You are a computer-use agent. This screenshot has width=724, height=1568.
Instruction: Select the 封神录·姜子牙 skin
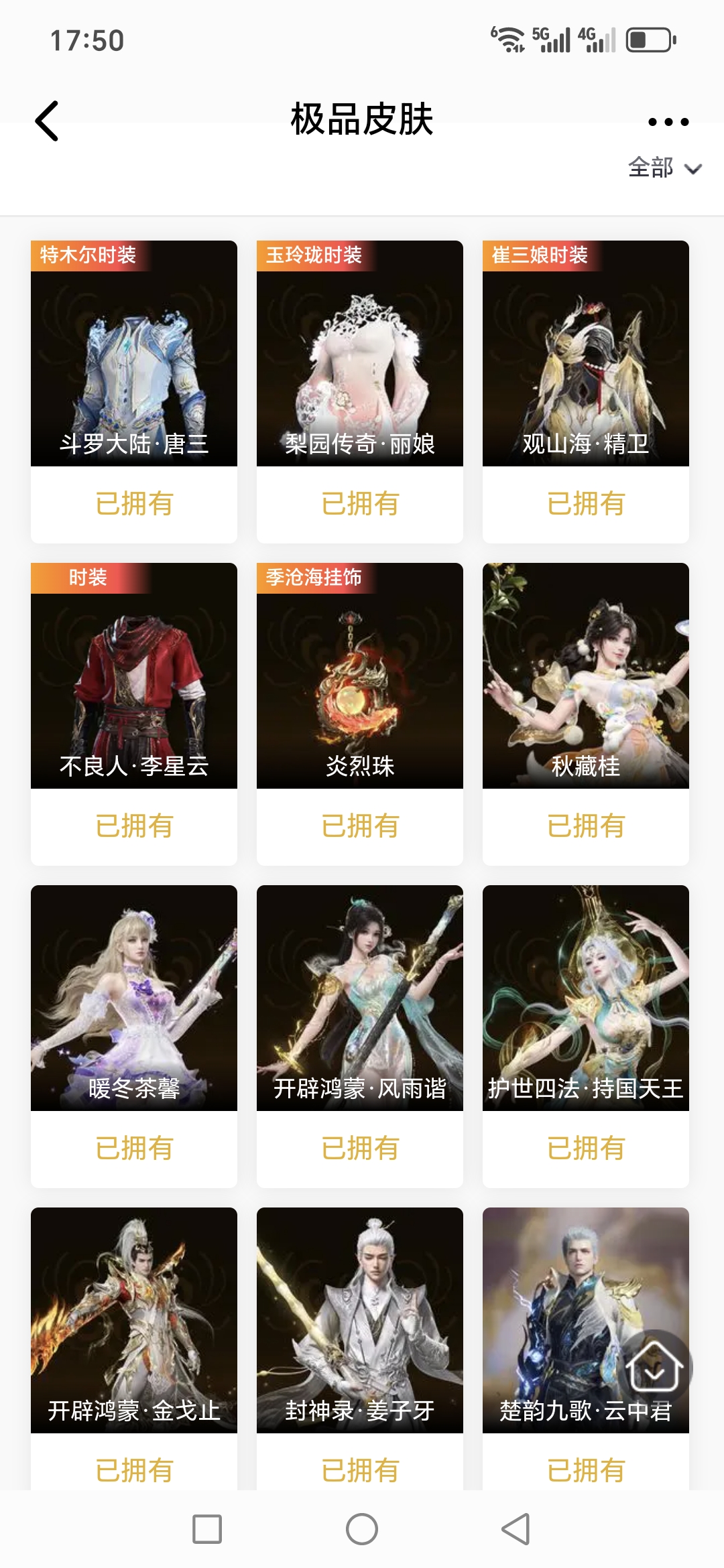click(360, 1348)
